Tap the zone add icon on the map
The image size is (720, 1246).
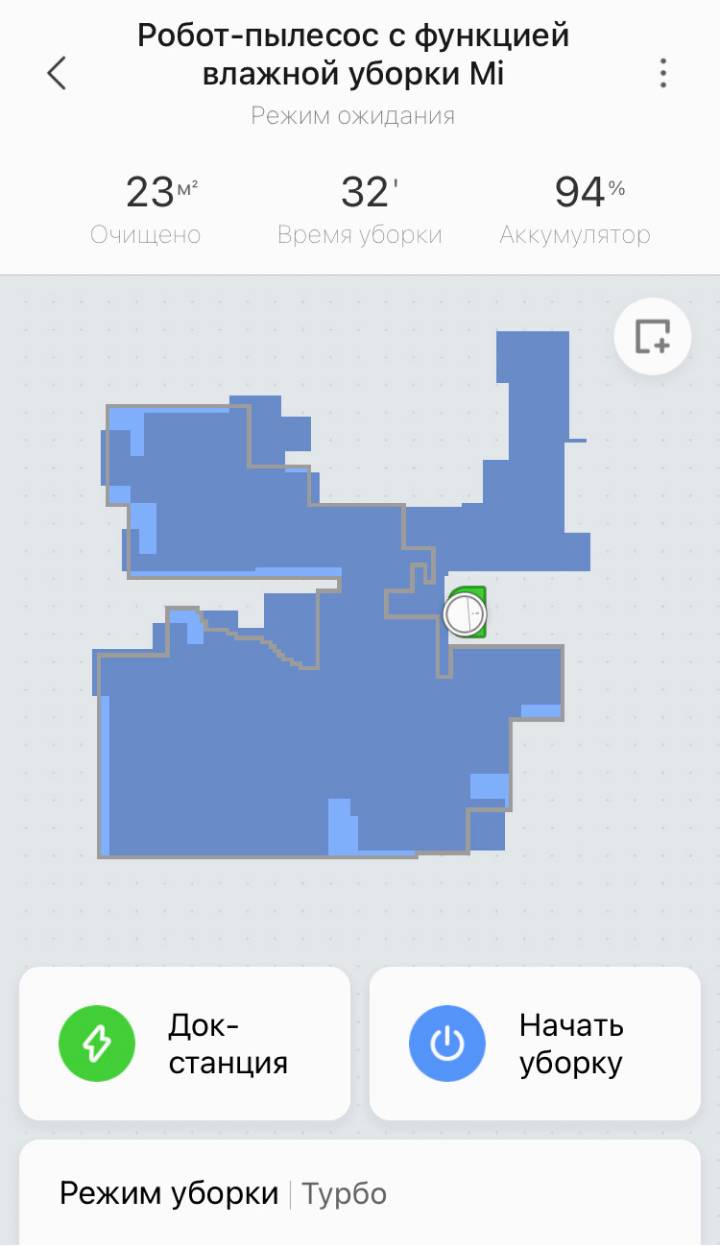pos(652,336)
